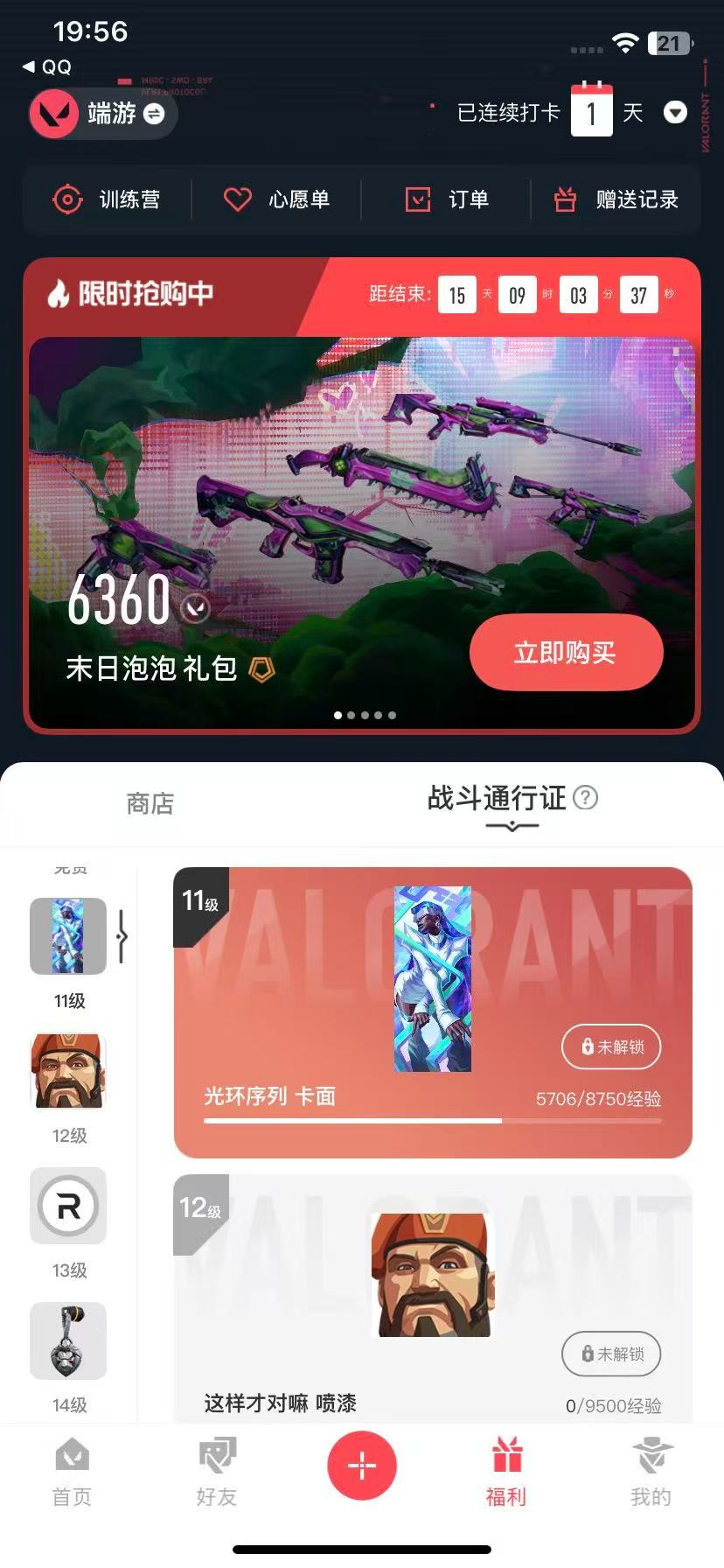Switch to the 我的 profile tab
Screen dimensions: 724x1568
coord(651,1472)
